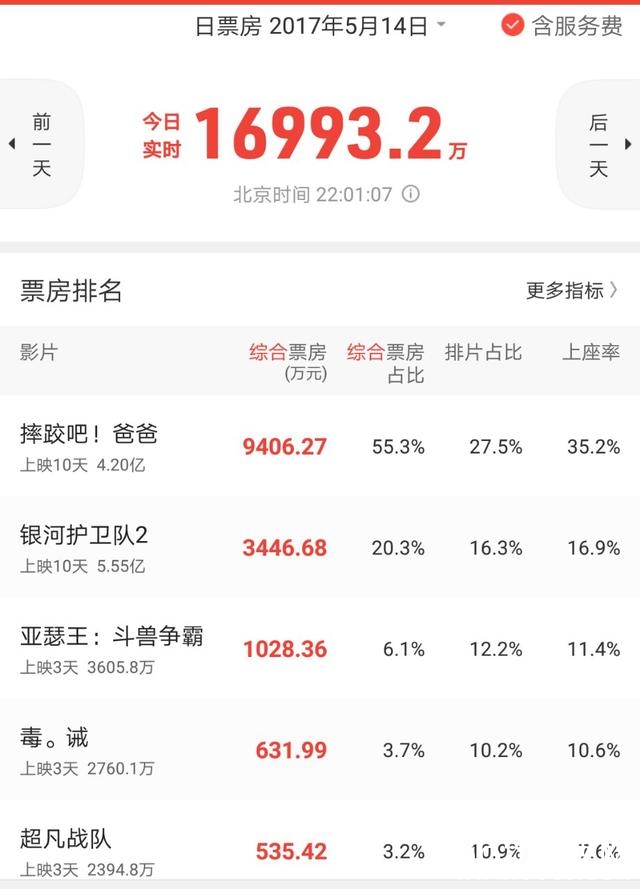The image size is (640, 889).
Task: Open 更多指标 for more metrics
Action: [572, 291]
